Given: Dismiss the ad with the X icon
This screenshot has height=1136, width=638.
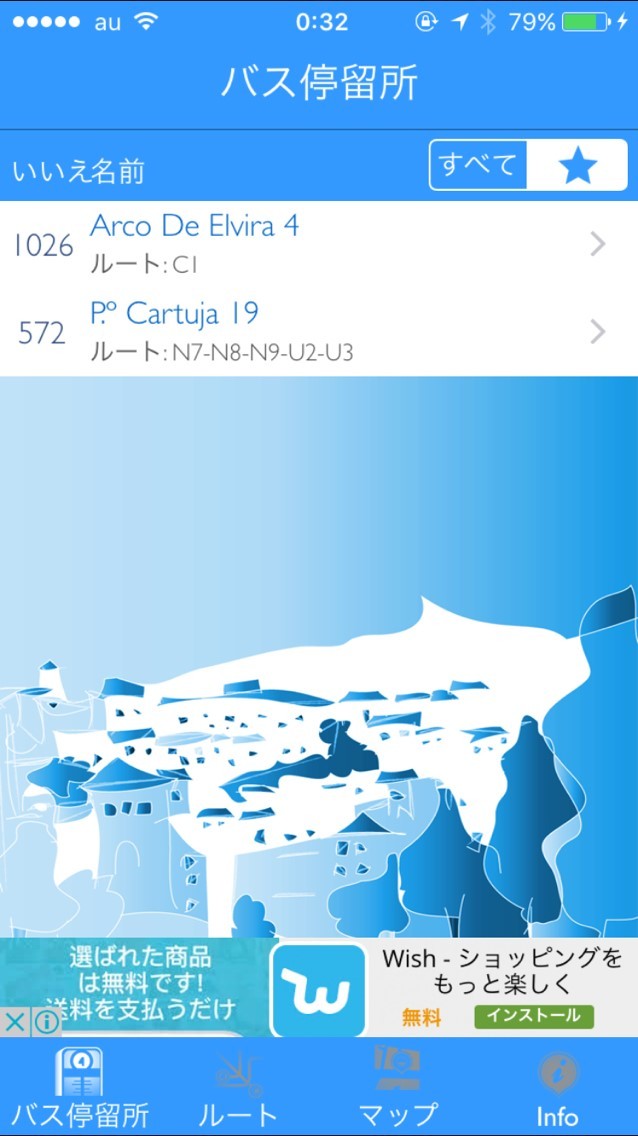Looking at the screenshot, I should pyautogui.click(x=15, y=1024).
